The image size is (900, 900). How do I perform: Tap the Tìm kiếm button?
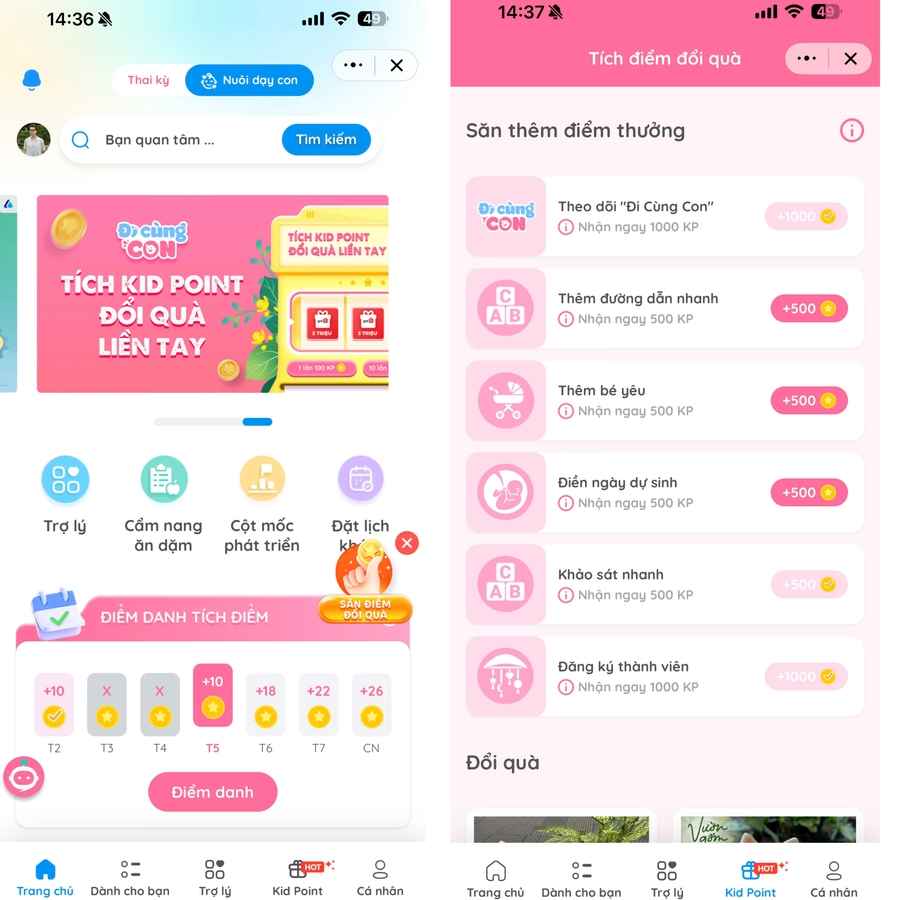tap(326, 140)
